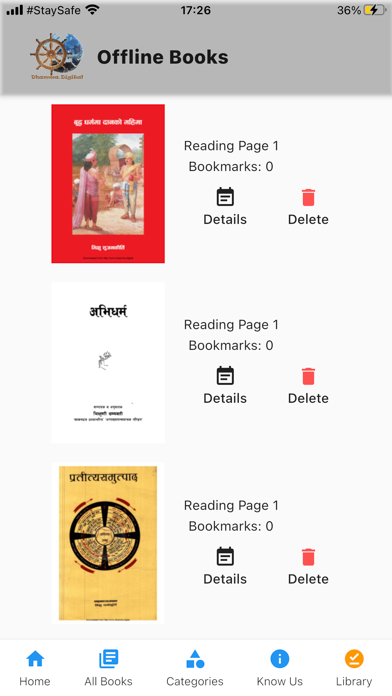Screen dimensions: 392x696
Task: View Details of the red-covered book
Action: pyautogui.click(x=225, y=207)
